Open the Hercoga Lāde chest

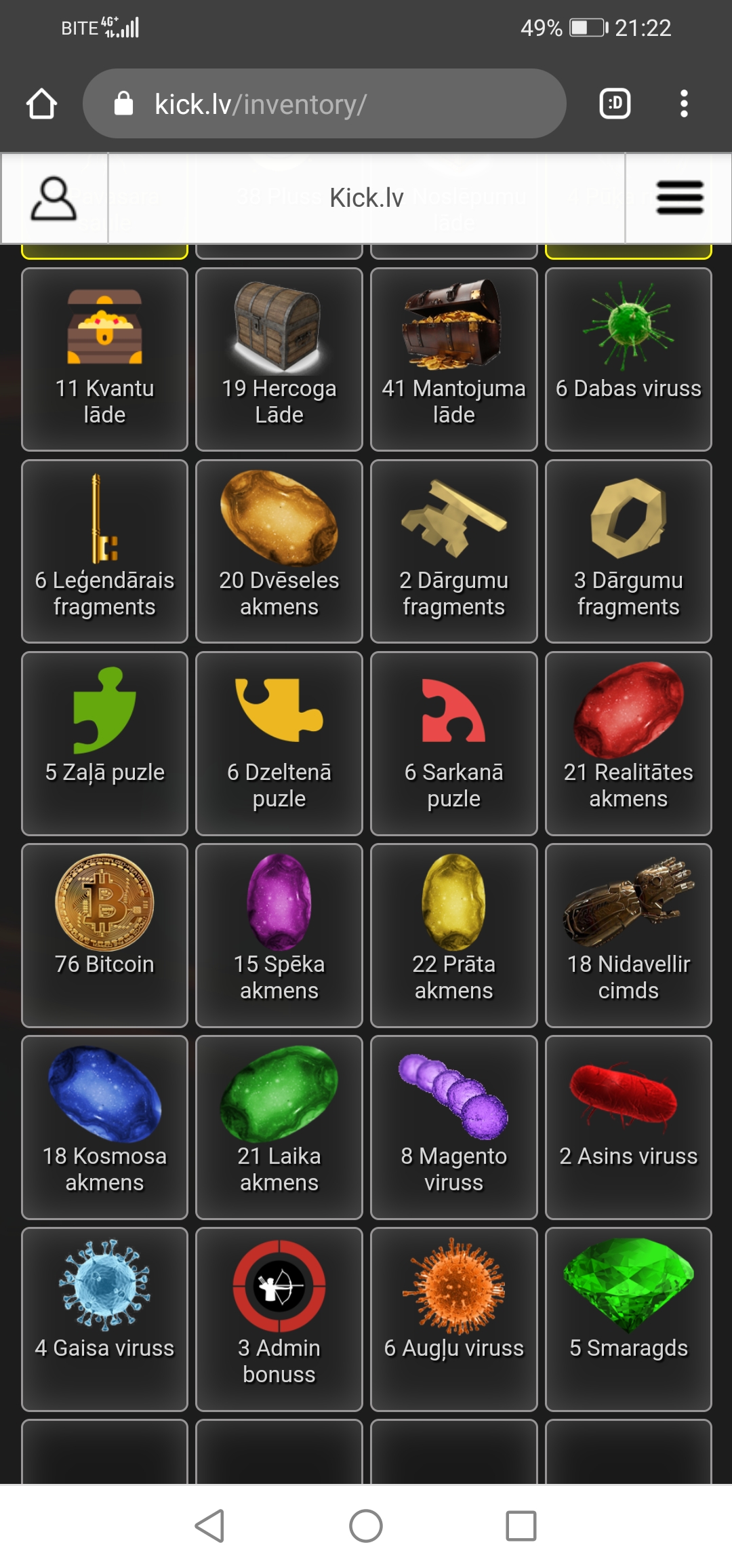click(279, 359)
